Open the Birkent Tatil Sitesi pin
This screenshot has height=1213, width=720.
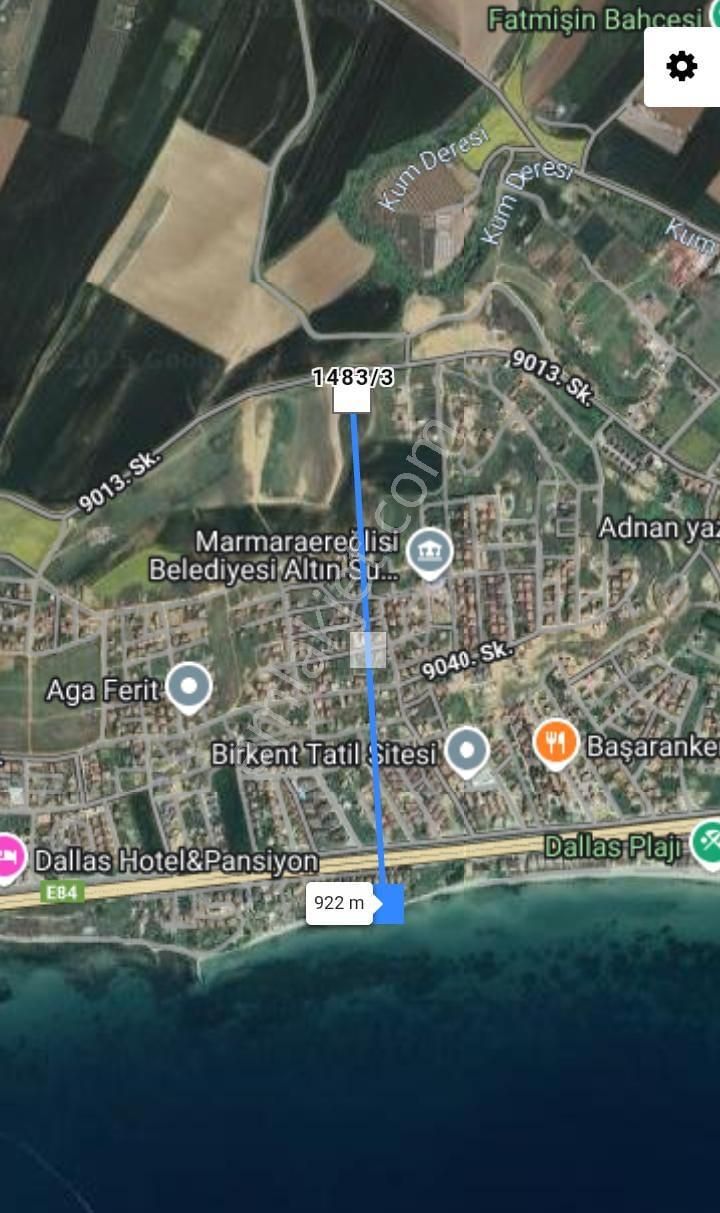coord(466,751)
